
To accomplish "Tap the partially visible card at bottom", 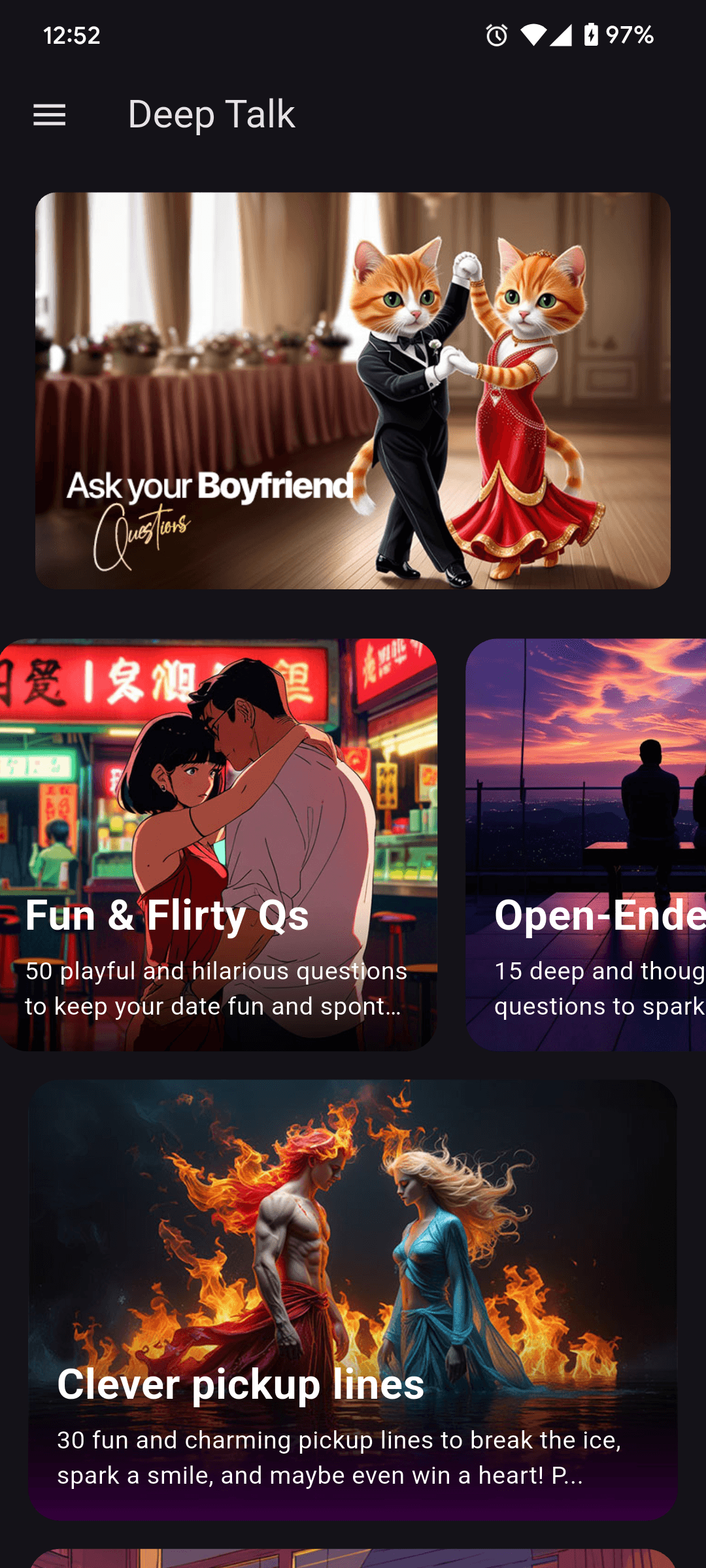I will coord(353,1555).
